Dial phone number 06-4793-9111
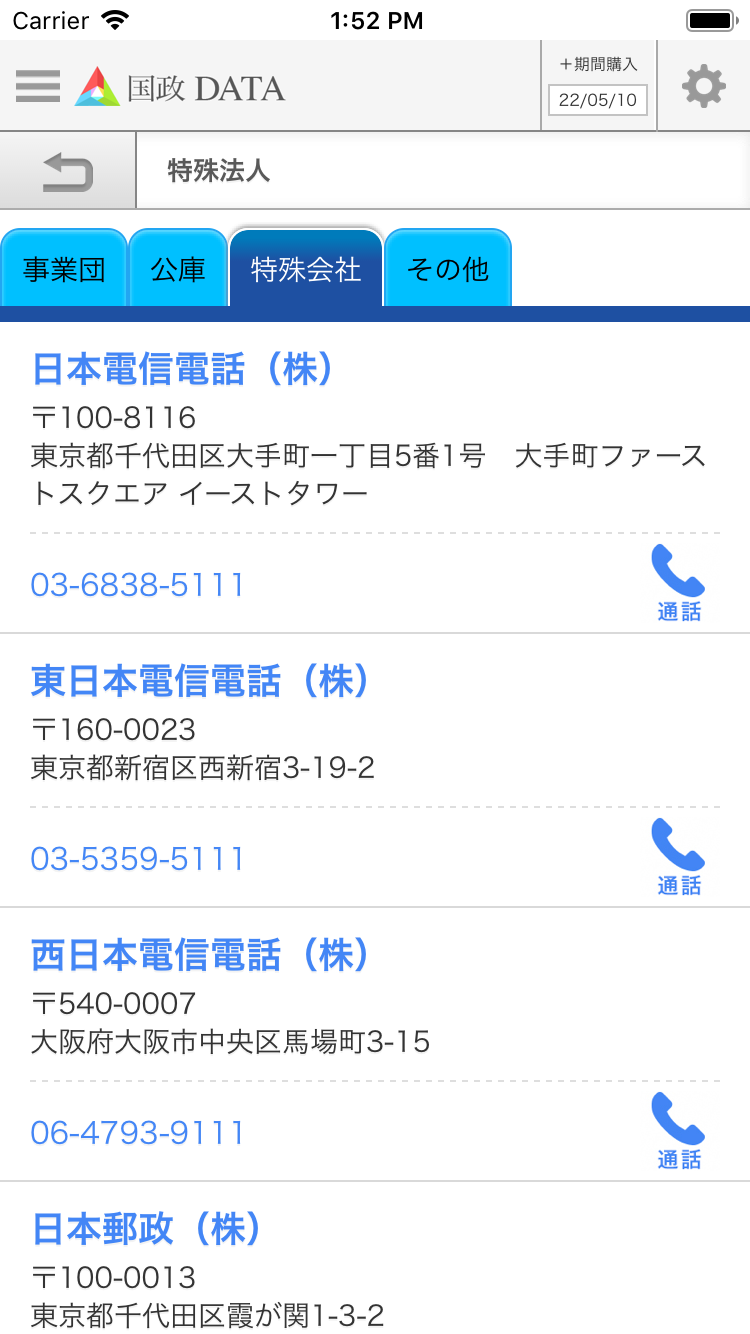 [138, 1133]
